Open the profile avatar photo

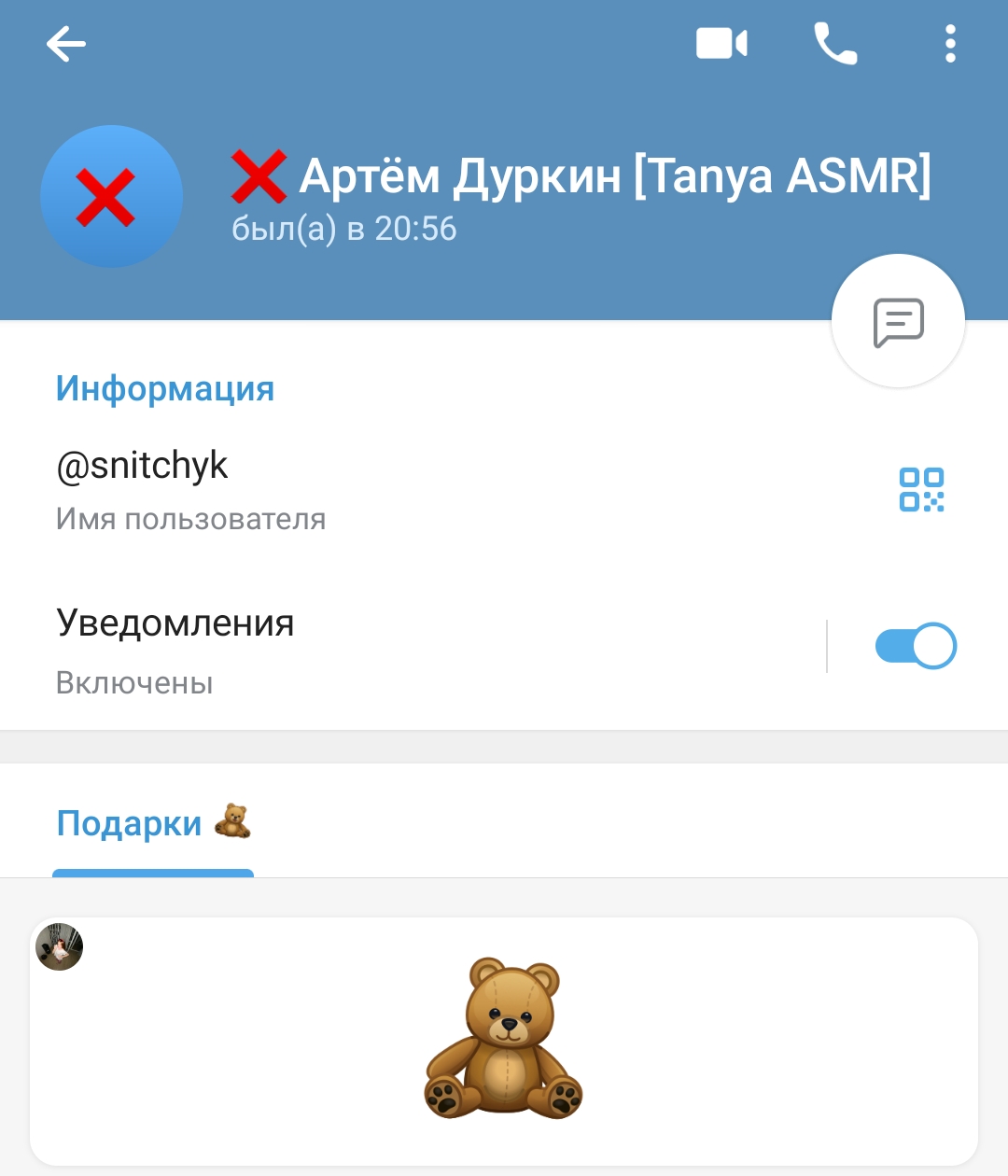[112, 197]
